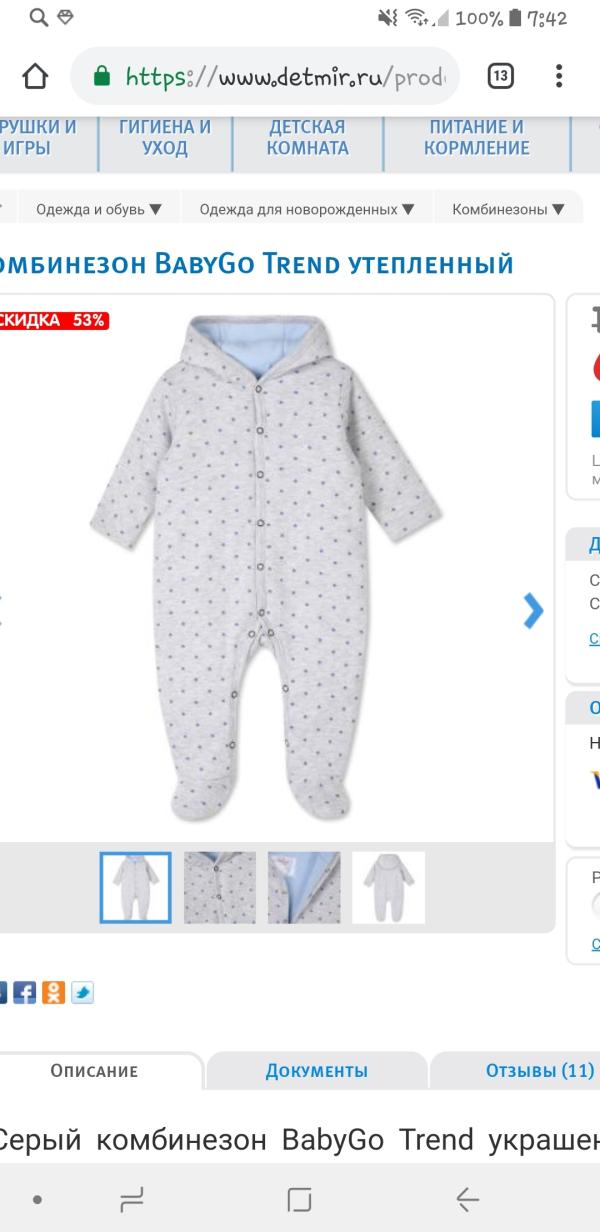The width and height of the screenshot is (600, 1232).
Task: Open the Гигиена и уход category
Action: 165,138
